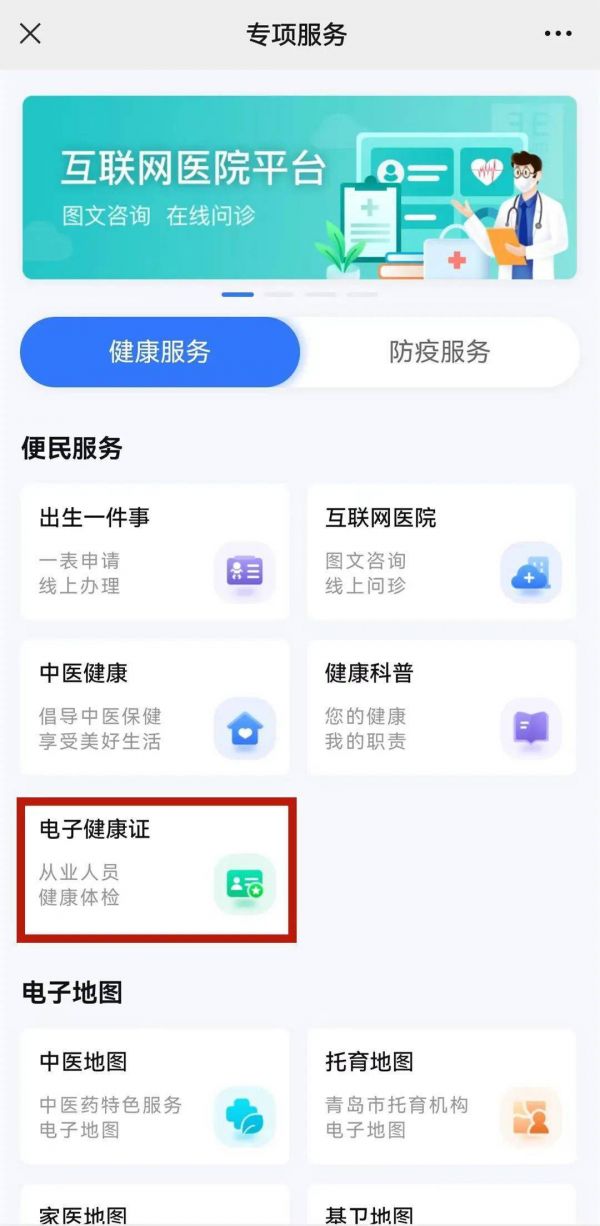Close the 专项服务 page
Viewport: 600px width, 1226px height.
click(x=31, y=34)
